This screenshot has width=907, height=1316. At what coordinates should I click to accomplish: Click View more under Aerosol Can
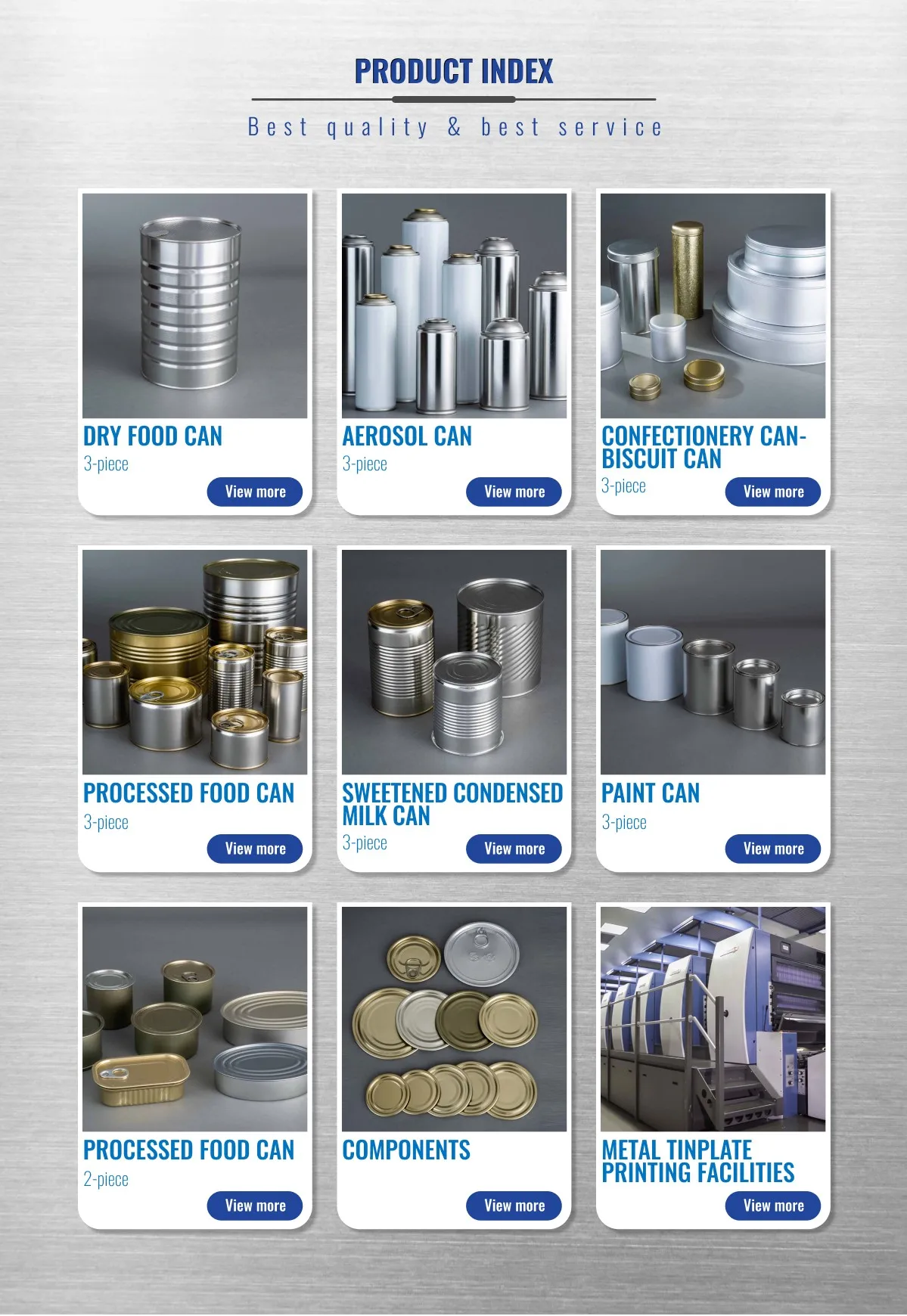[514, 492]
